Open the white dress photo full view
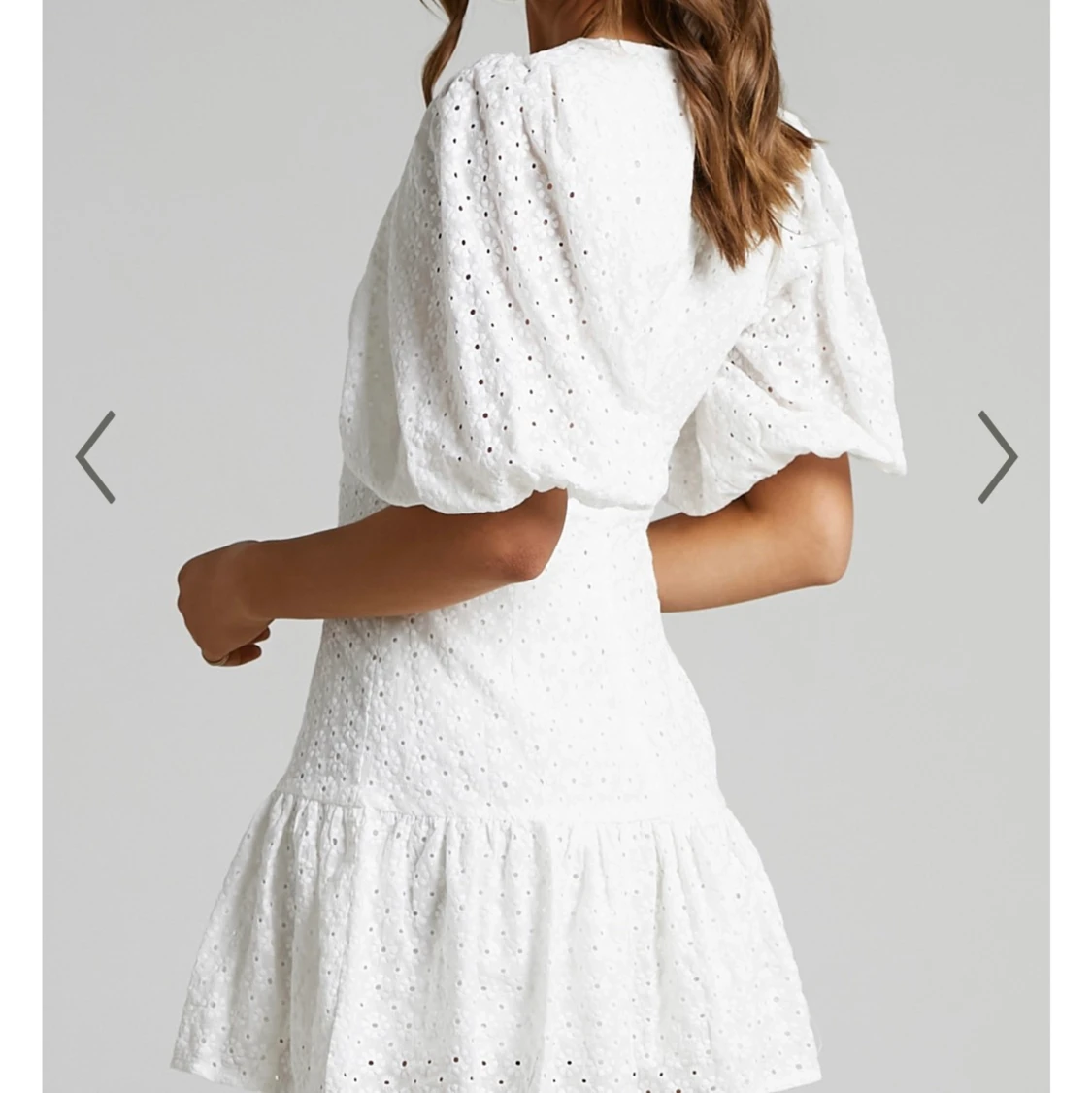This screenshot has height=1093, width=1092. click(x=546, y=582)
